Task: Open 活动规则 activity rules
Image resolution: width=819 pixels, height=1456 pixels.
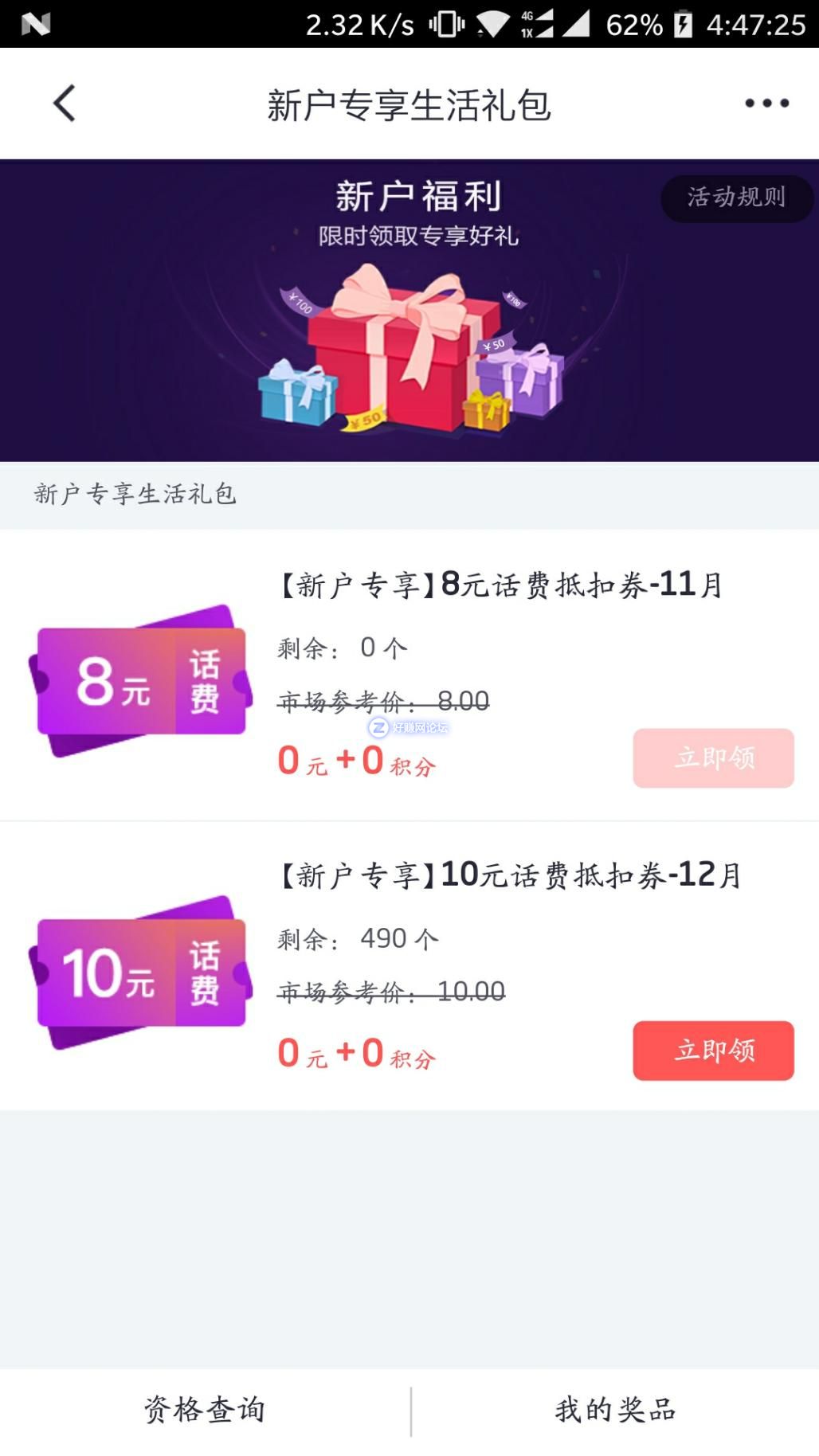Action: click(x=736, y=198)
